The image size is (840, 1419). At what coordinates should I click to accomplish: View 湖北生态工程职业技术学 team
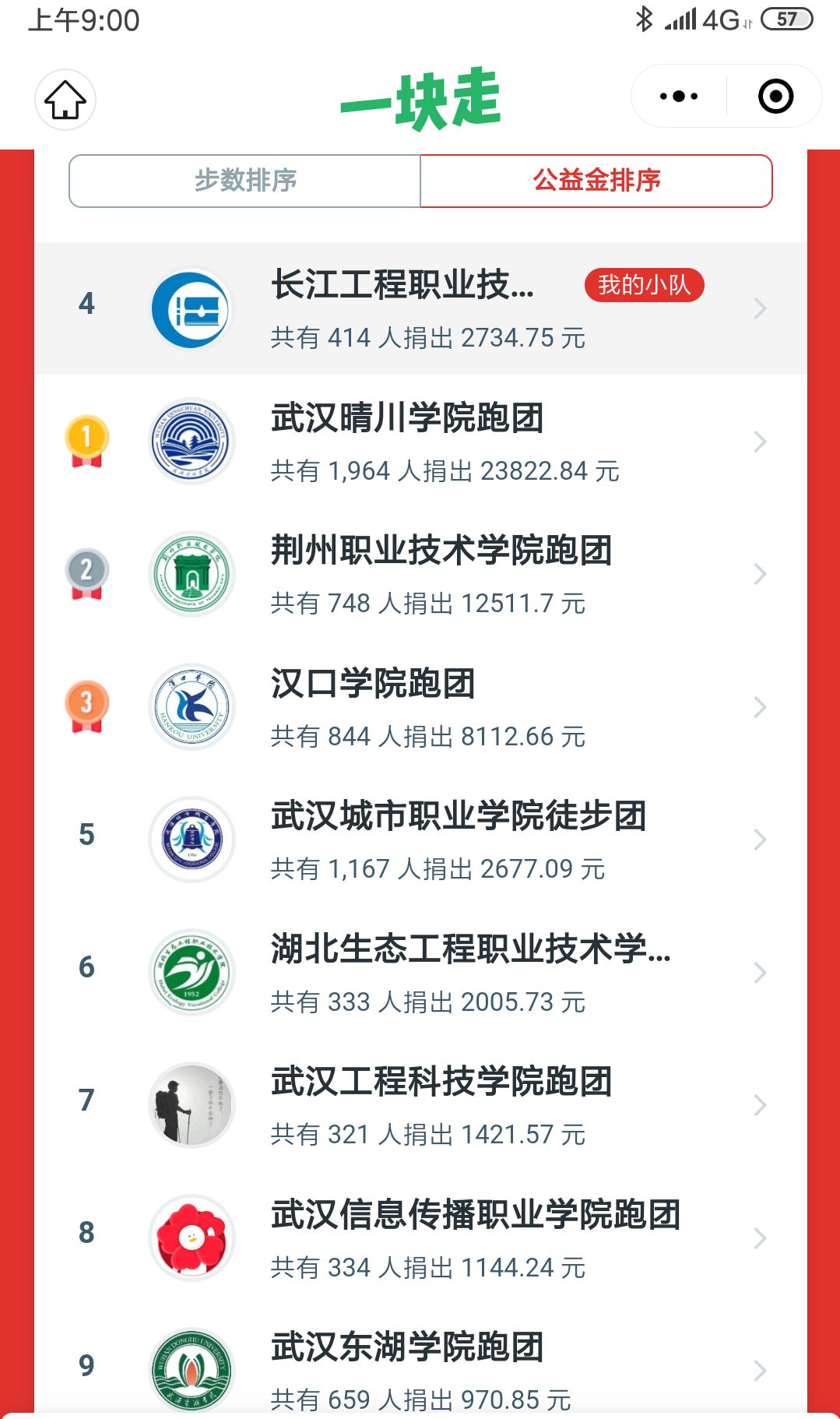tap(420, 973)
